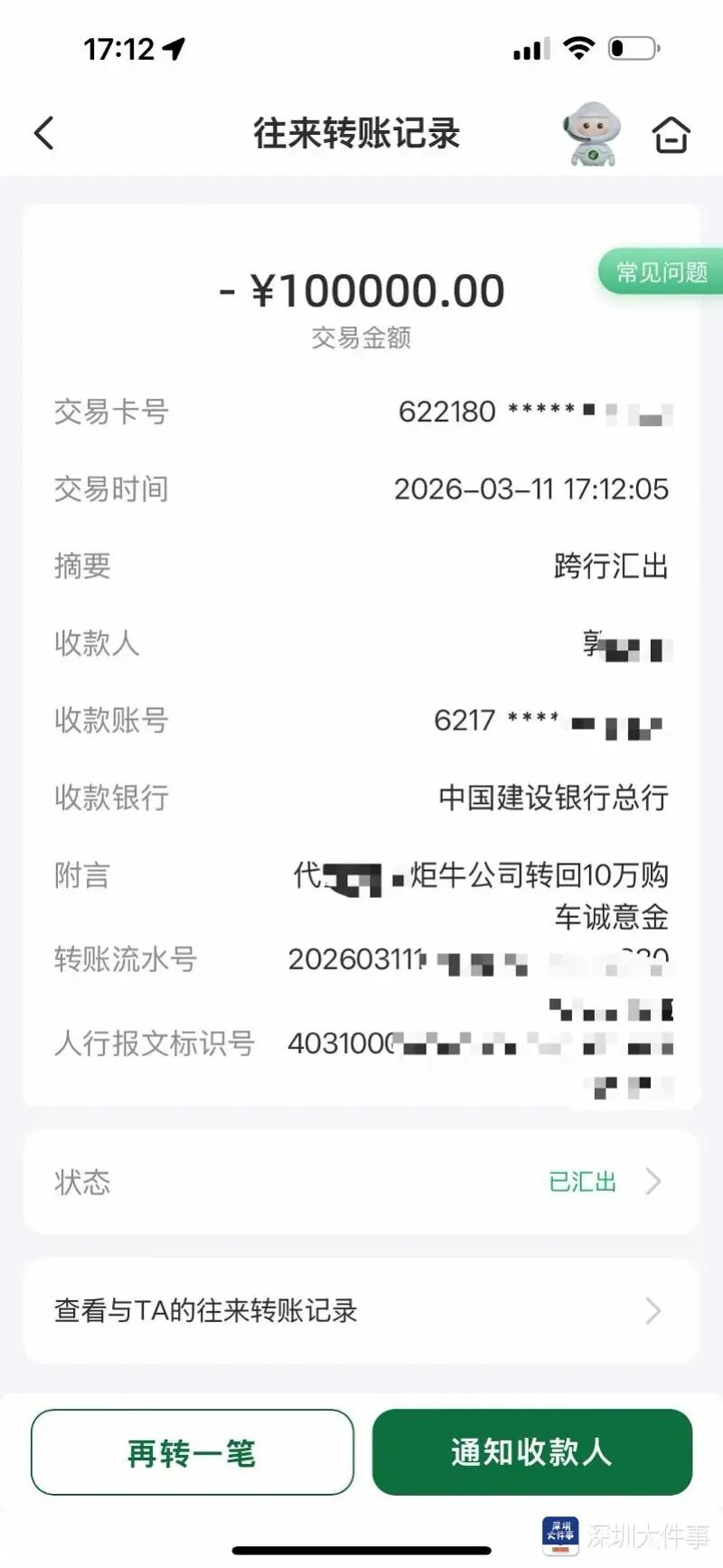This screenshot has width=723, height=1568.
Task: Expand 查看与TA的往来转账记录 details
Action: (x=361, y=1310)
